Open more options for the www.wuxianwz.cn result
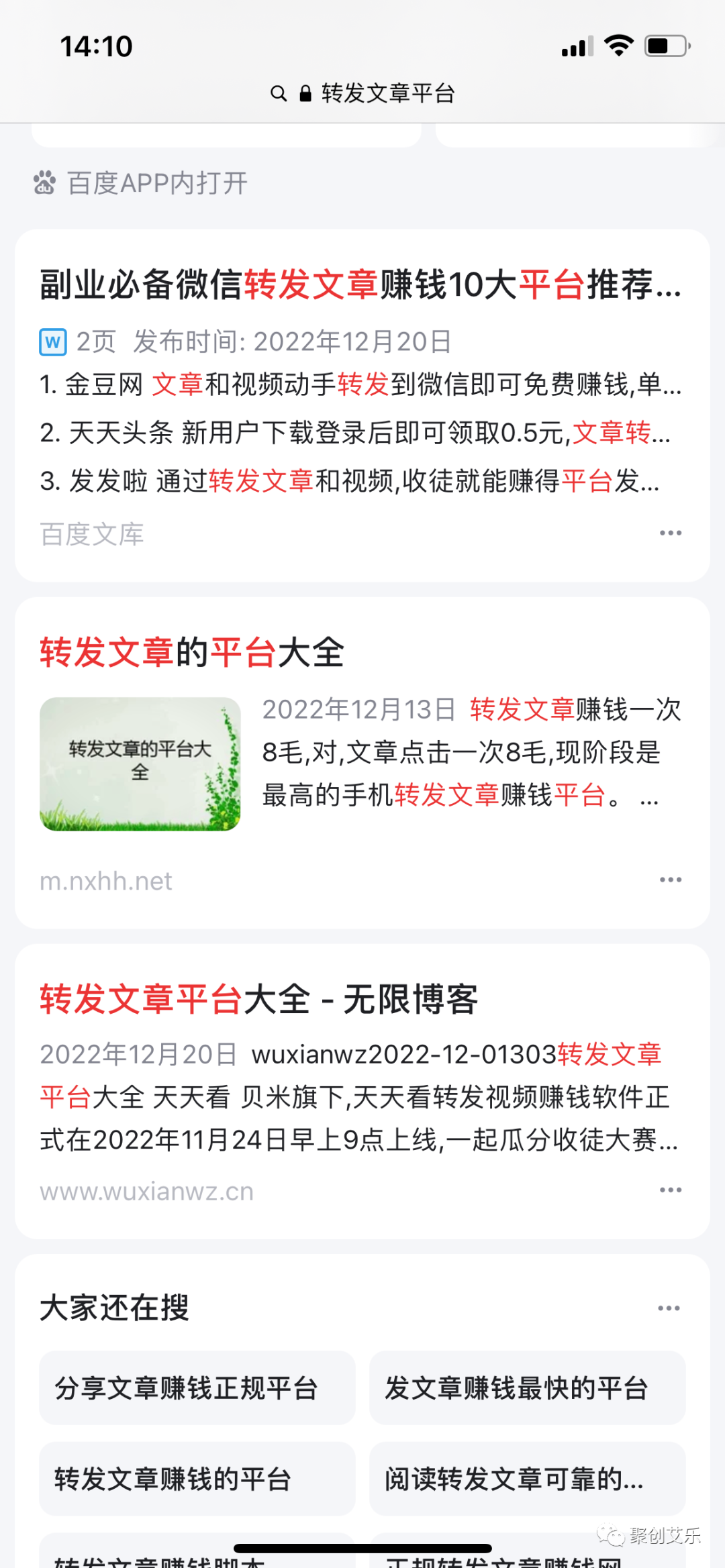The width and height of the screenshot is (725, 1568). point(670,1190)
